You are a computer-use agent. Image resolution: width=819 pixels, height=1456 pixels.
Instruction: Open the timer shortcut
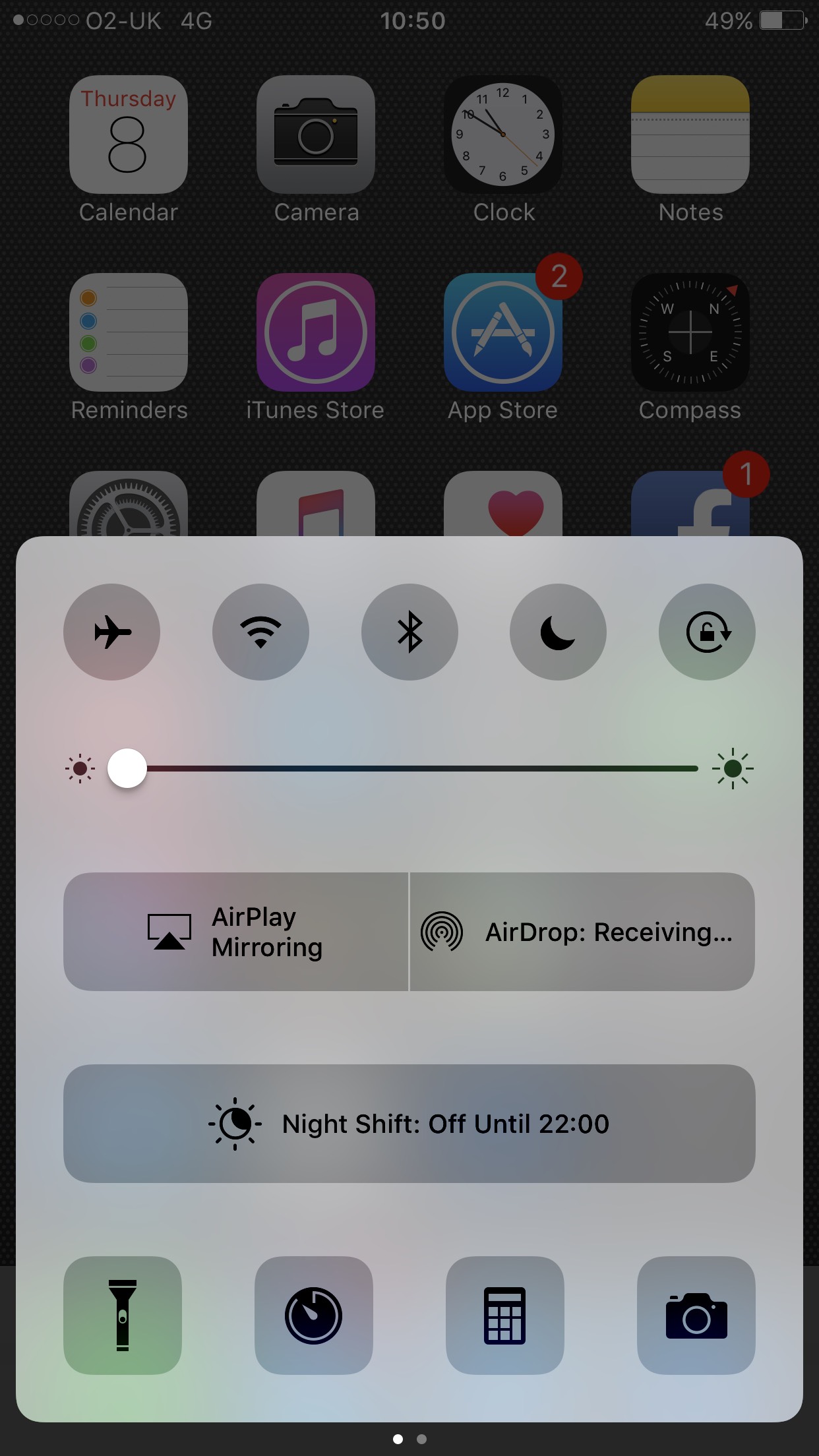click(x=314, y=1316)
